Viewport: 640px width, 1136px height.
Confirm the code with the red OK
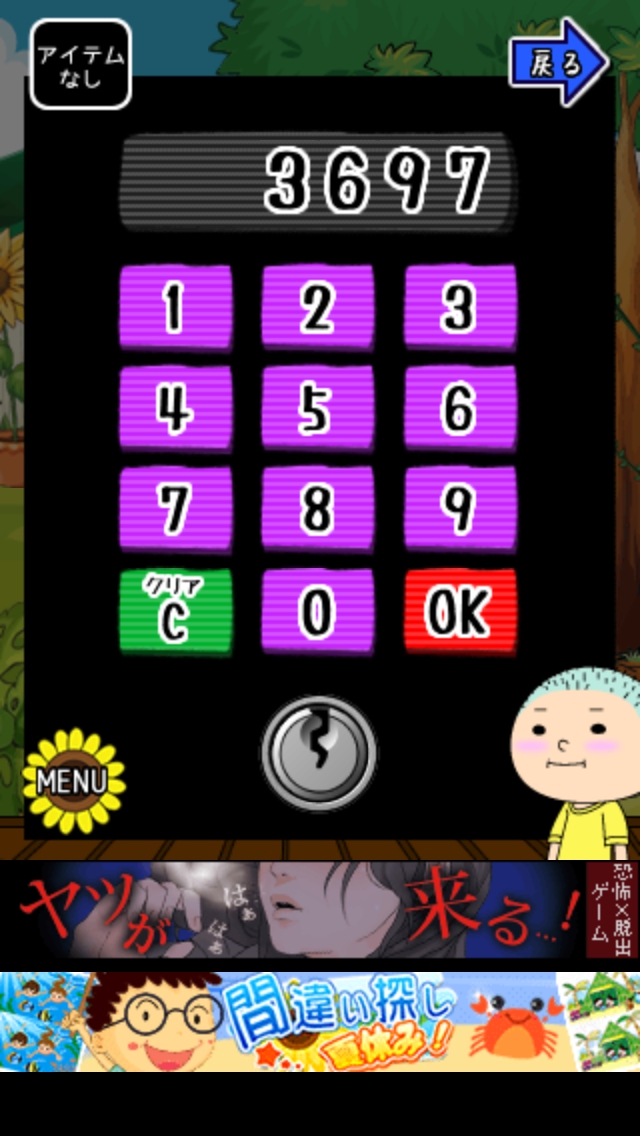460,611
